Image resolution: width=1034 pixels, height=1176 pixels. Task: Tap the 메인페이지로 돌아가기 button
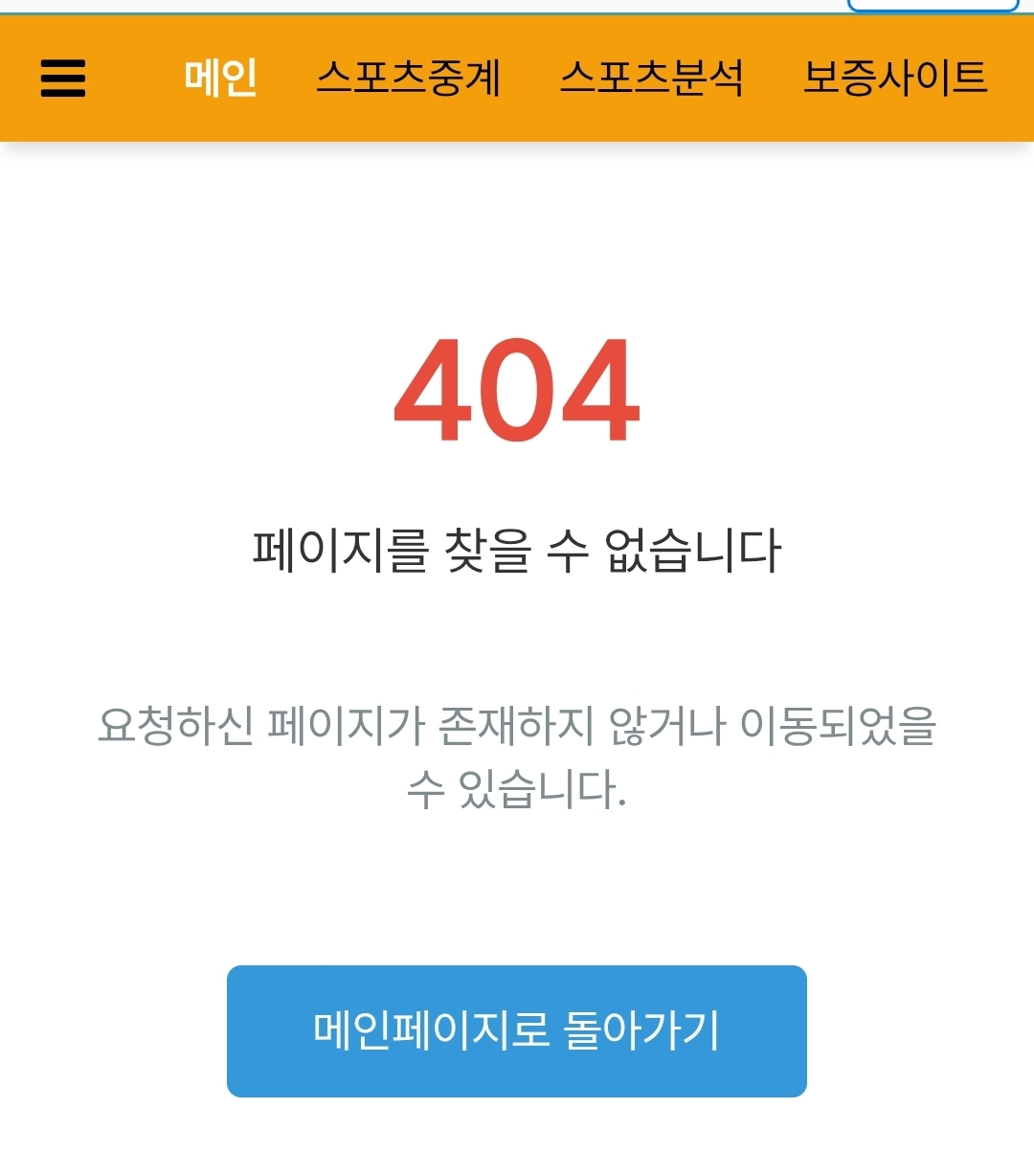[x=517, y=1030]
